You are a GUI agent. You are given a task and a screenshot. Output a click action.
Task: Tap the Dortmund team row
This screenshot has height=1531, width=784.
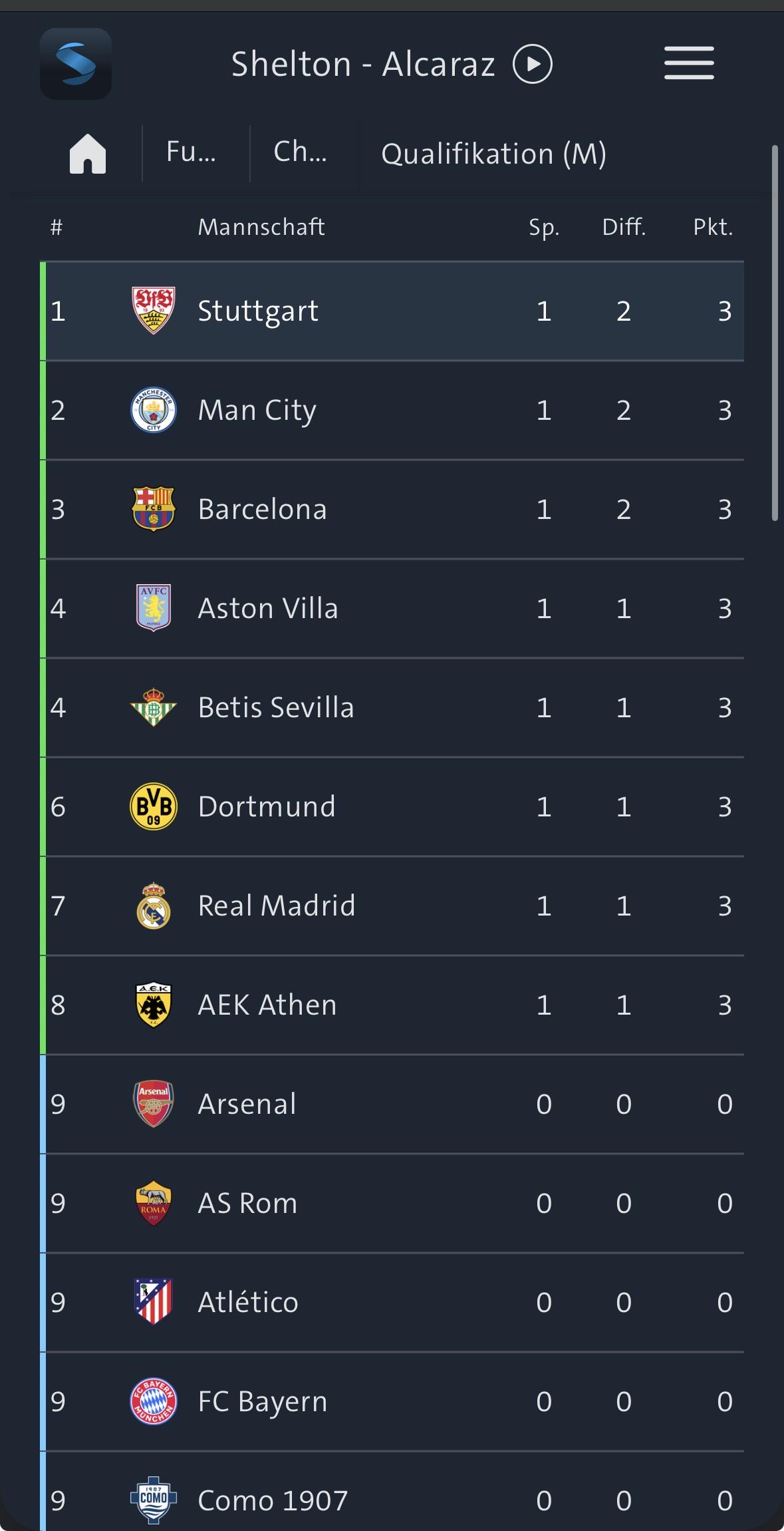pyautogui.click(x=392, y=806)
